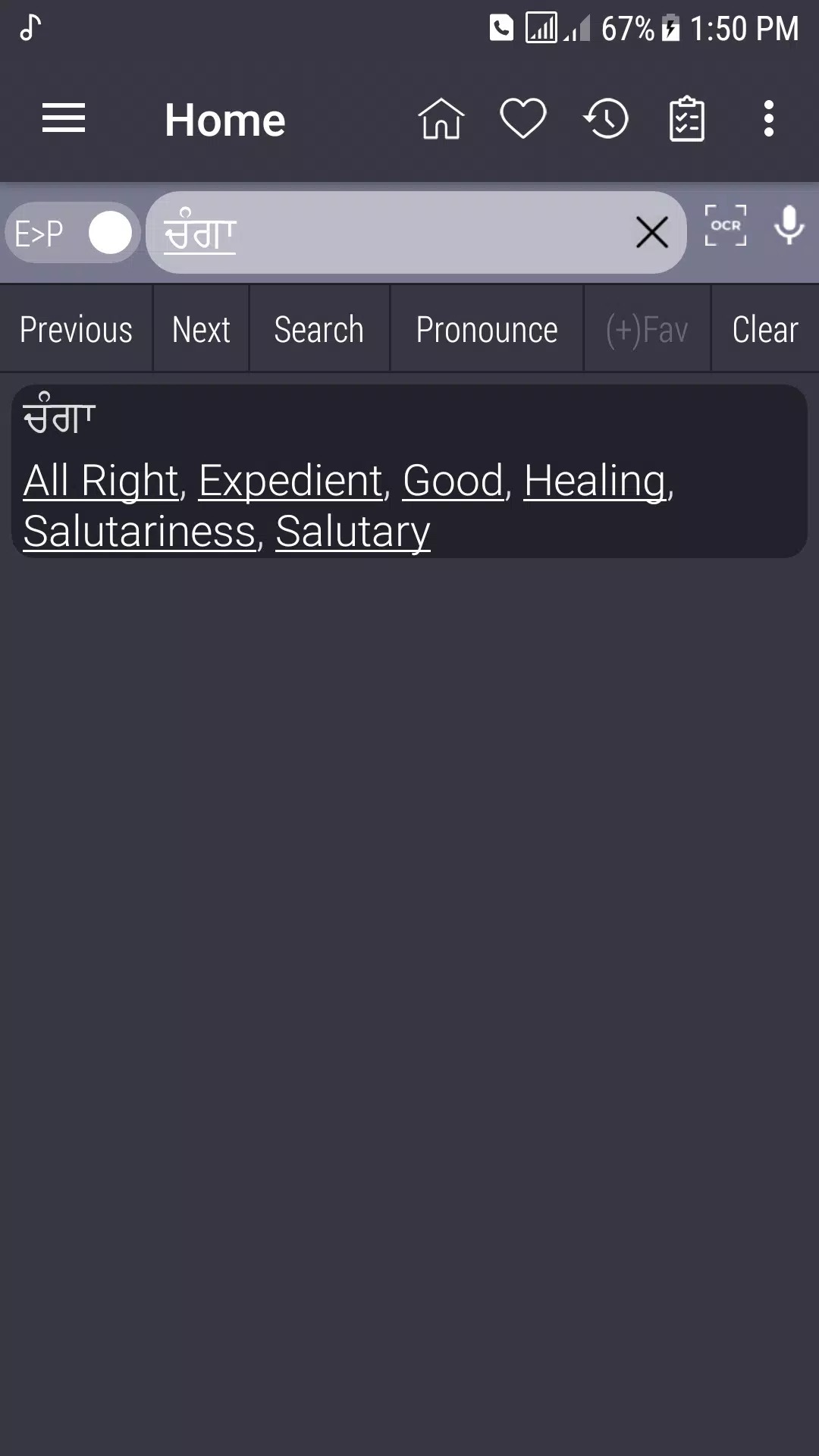Tap the search word input field
Image resolution: width=819 pixels, height=1456 pixels.
click(394, 233)
